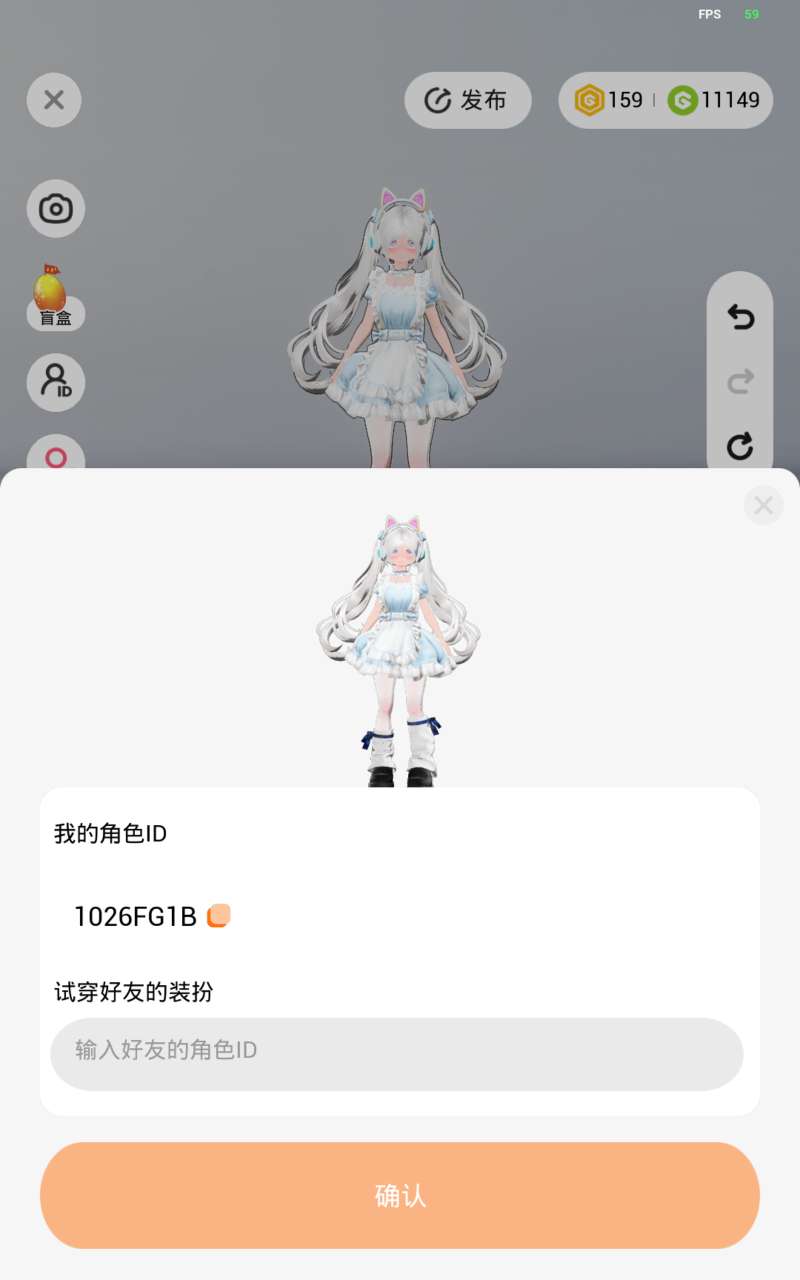Open the coin balance panel
Image resolution: width=800 pixels, height=1280 pixels.
tap(665, 100)
